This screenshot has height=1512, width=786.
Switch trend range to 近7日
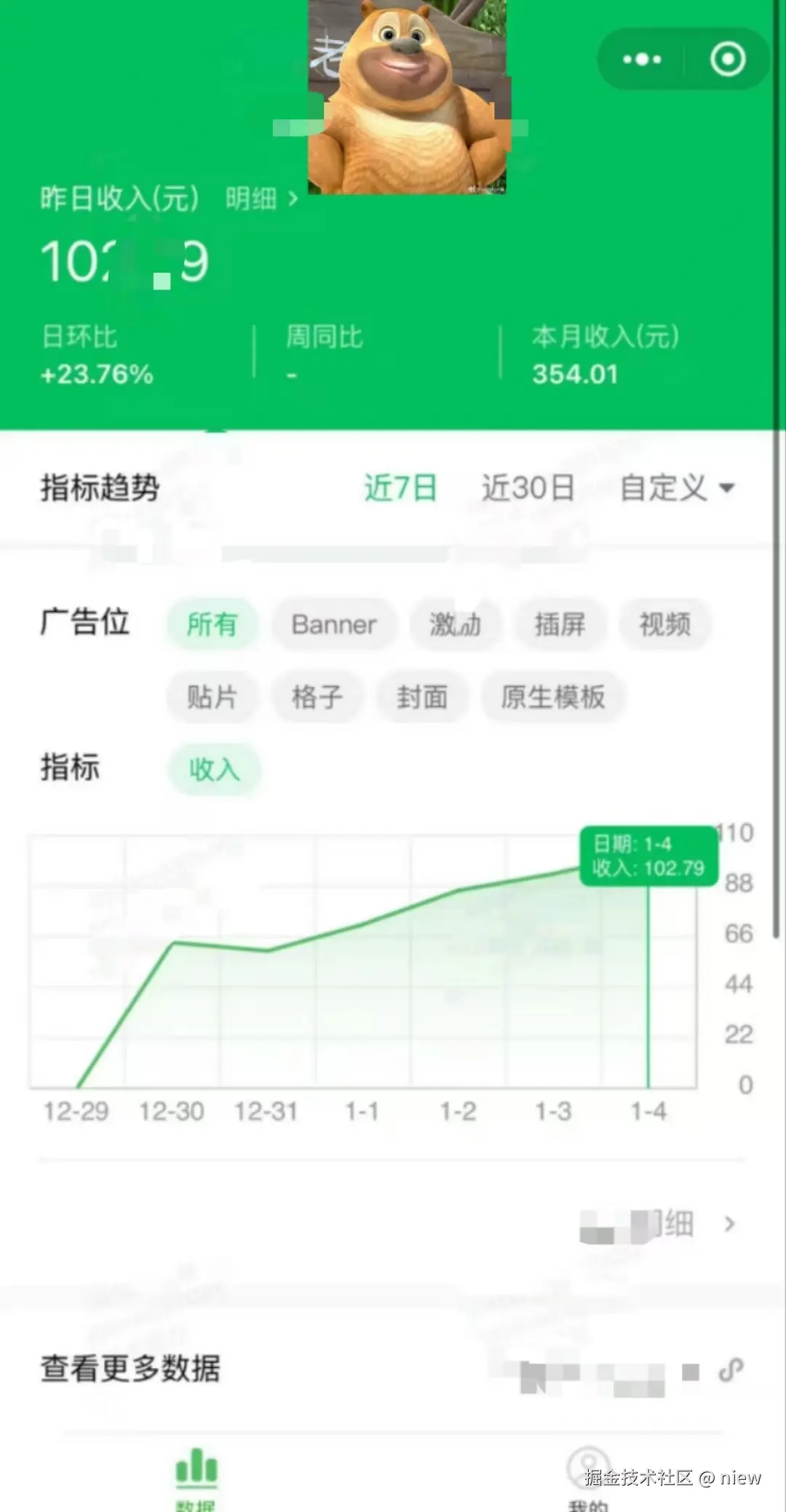[x=400, y=488]
